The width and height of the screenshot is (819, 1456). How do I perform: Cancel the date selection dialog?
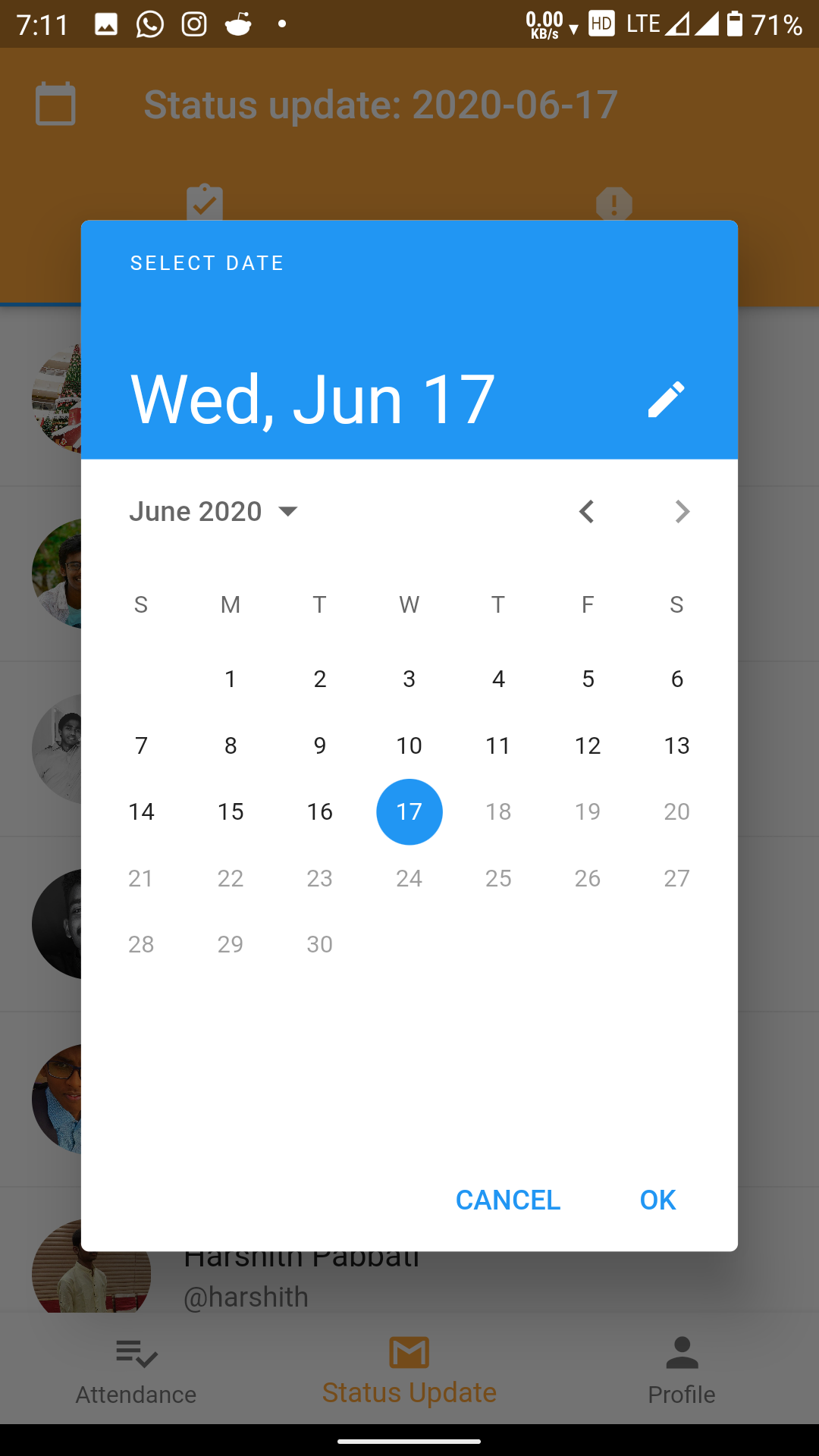(508, 1200)
